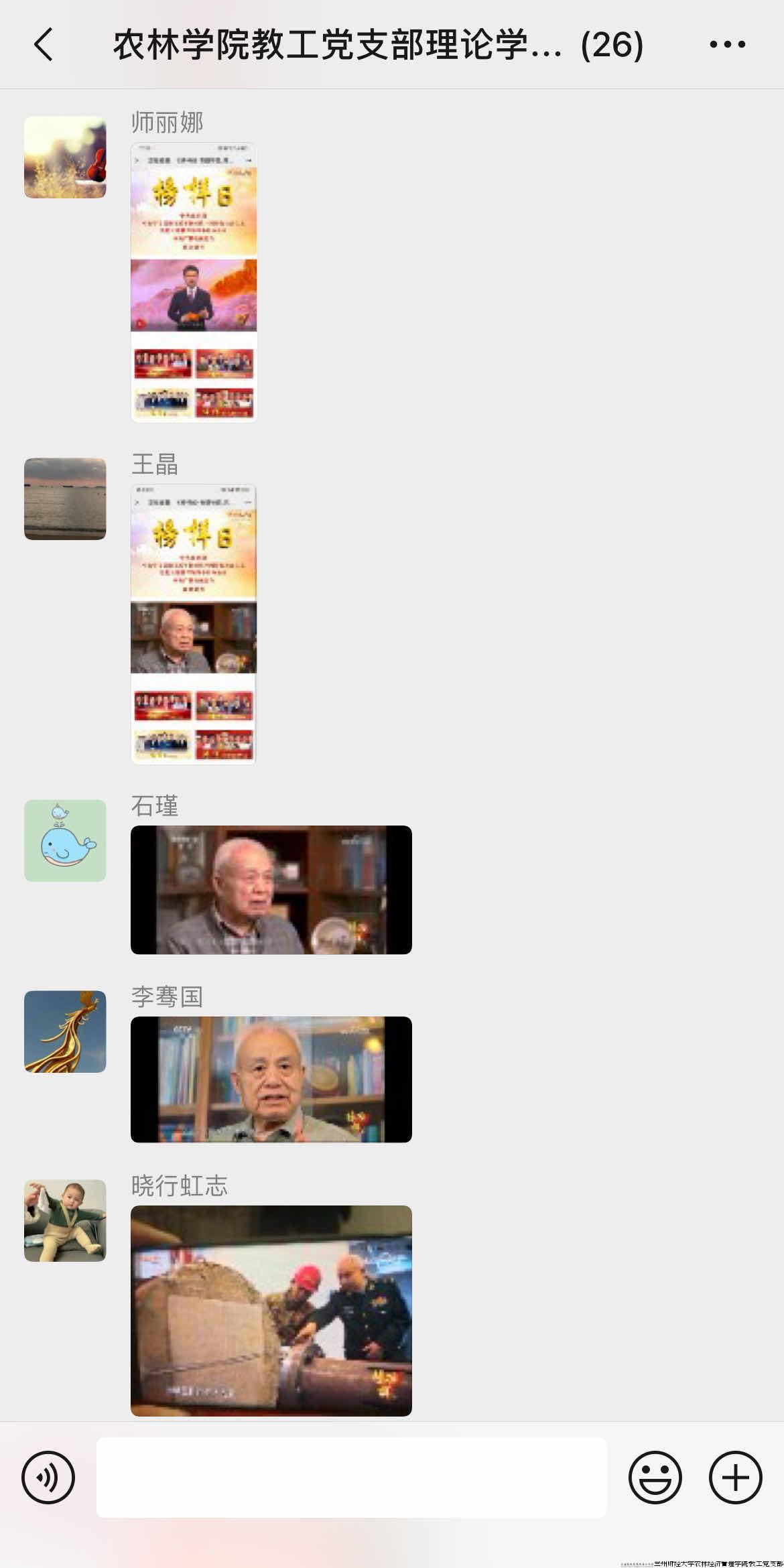This screenshot has width=784, height=1568.
Task: Open the emoji picker
Action: 655,1478
